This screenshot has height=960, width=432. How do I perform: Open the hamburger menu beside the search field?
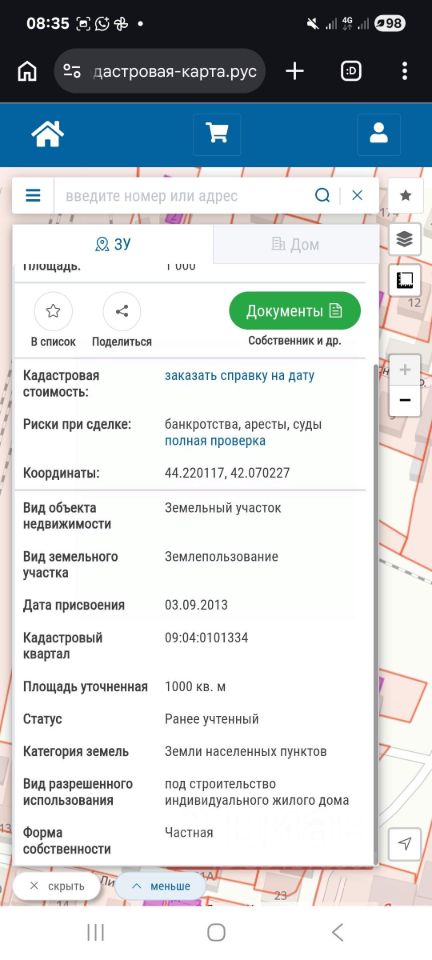[x=33, y=196]
